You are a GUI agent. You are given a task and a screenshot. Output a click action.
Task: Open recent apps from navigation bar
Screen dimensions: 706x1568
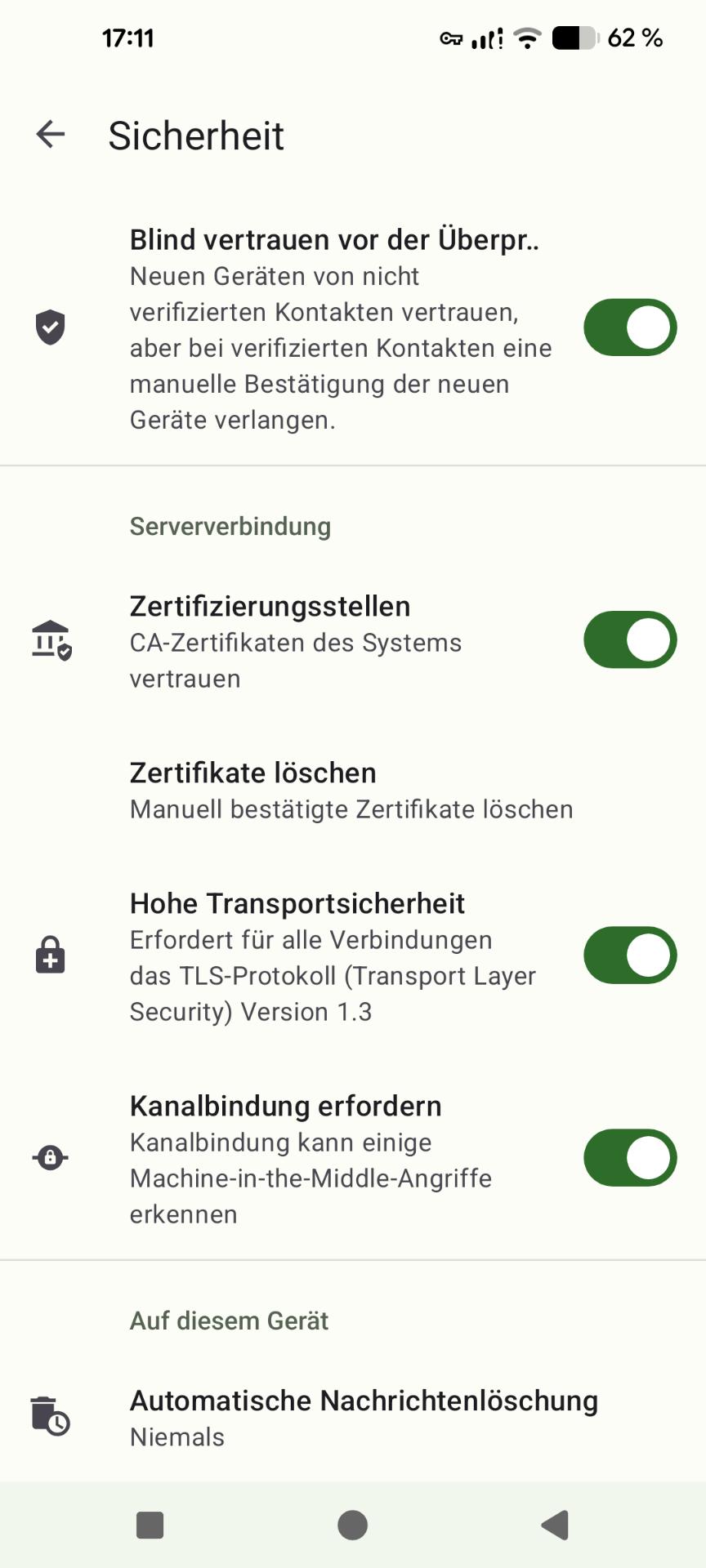[x=150, y=1525]
